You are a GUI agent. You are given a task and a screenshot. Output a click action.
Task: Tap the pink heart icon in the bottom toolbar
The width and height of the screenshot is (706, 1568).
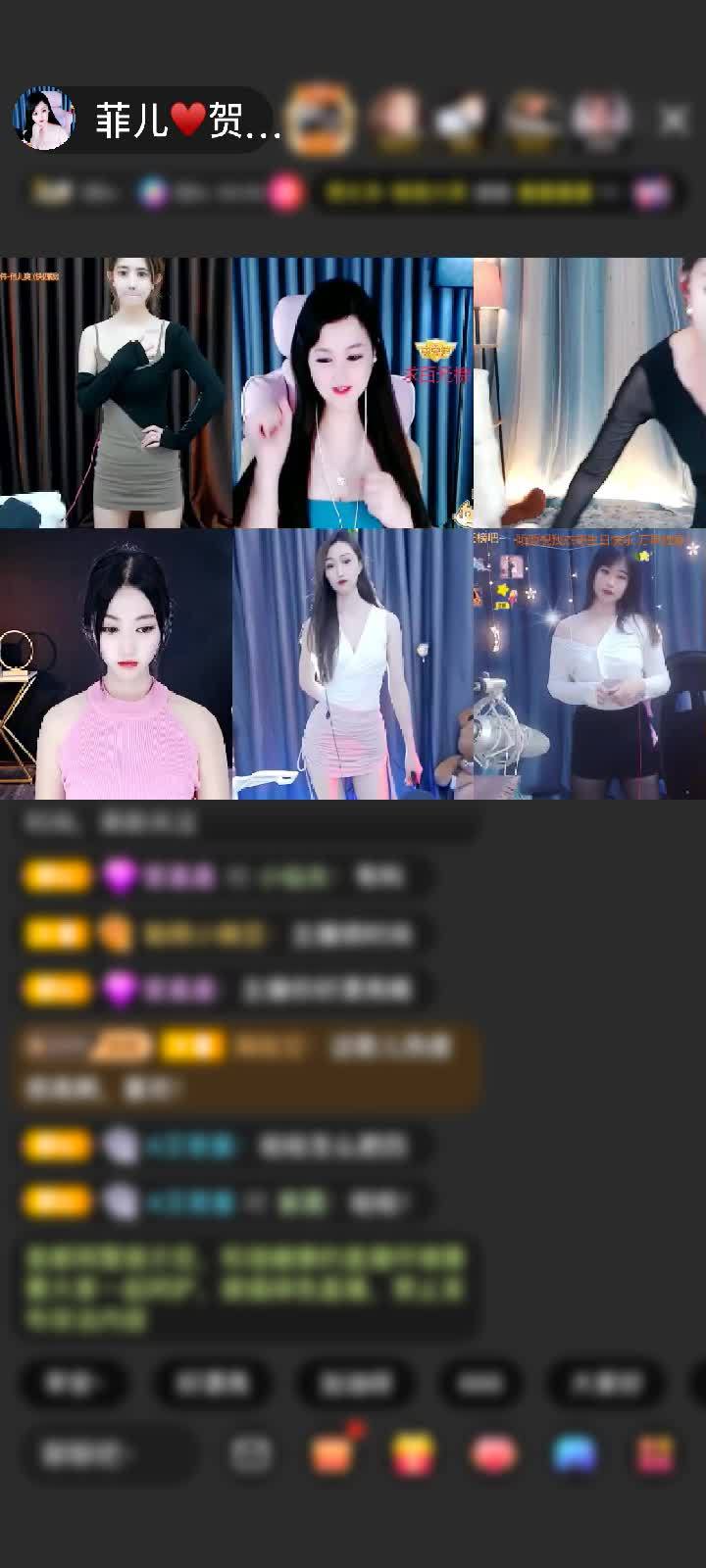point(493,1454)
